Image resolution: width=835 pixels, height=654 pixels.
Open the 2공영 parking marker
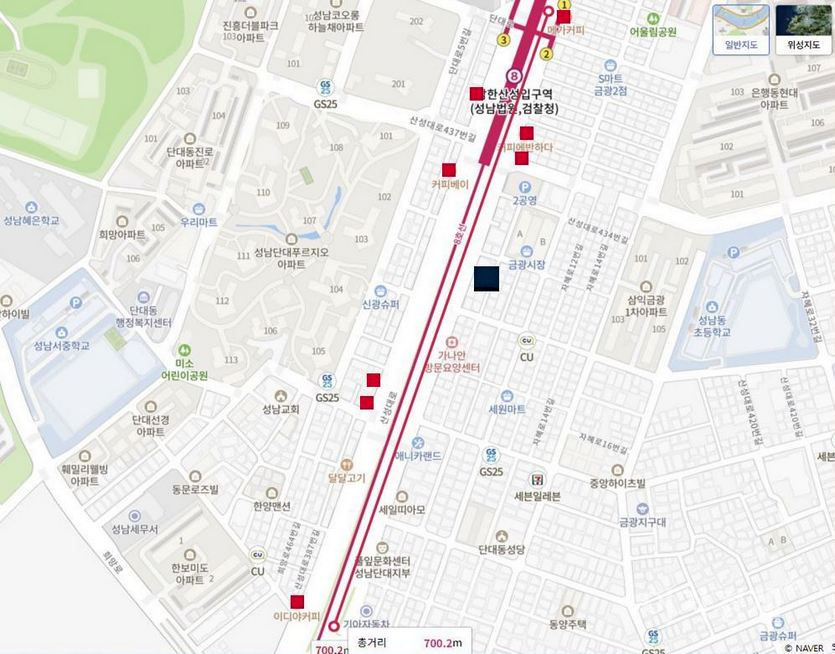[x=525, y=186]
